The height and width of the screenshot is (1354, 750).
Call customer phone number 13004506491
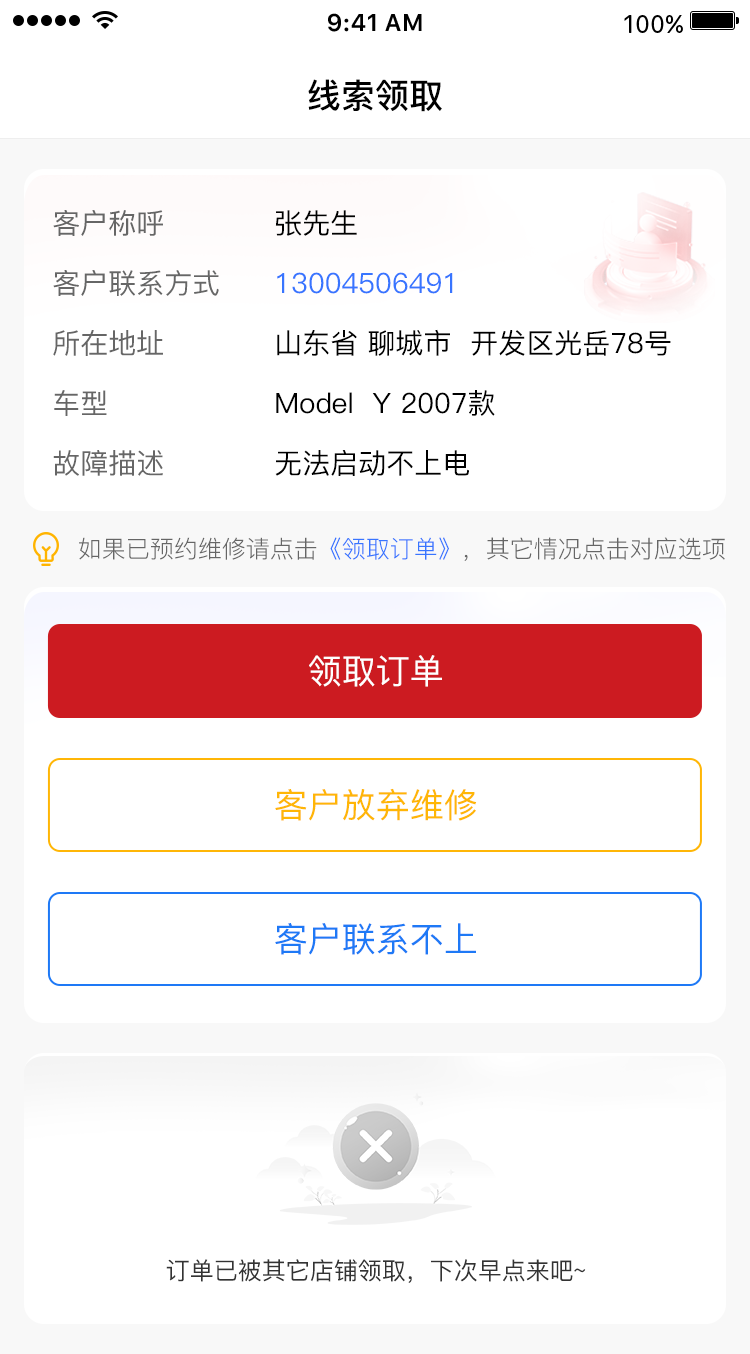(365, 284)
